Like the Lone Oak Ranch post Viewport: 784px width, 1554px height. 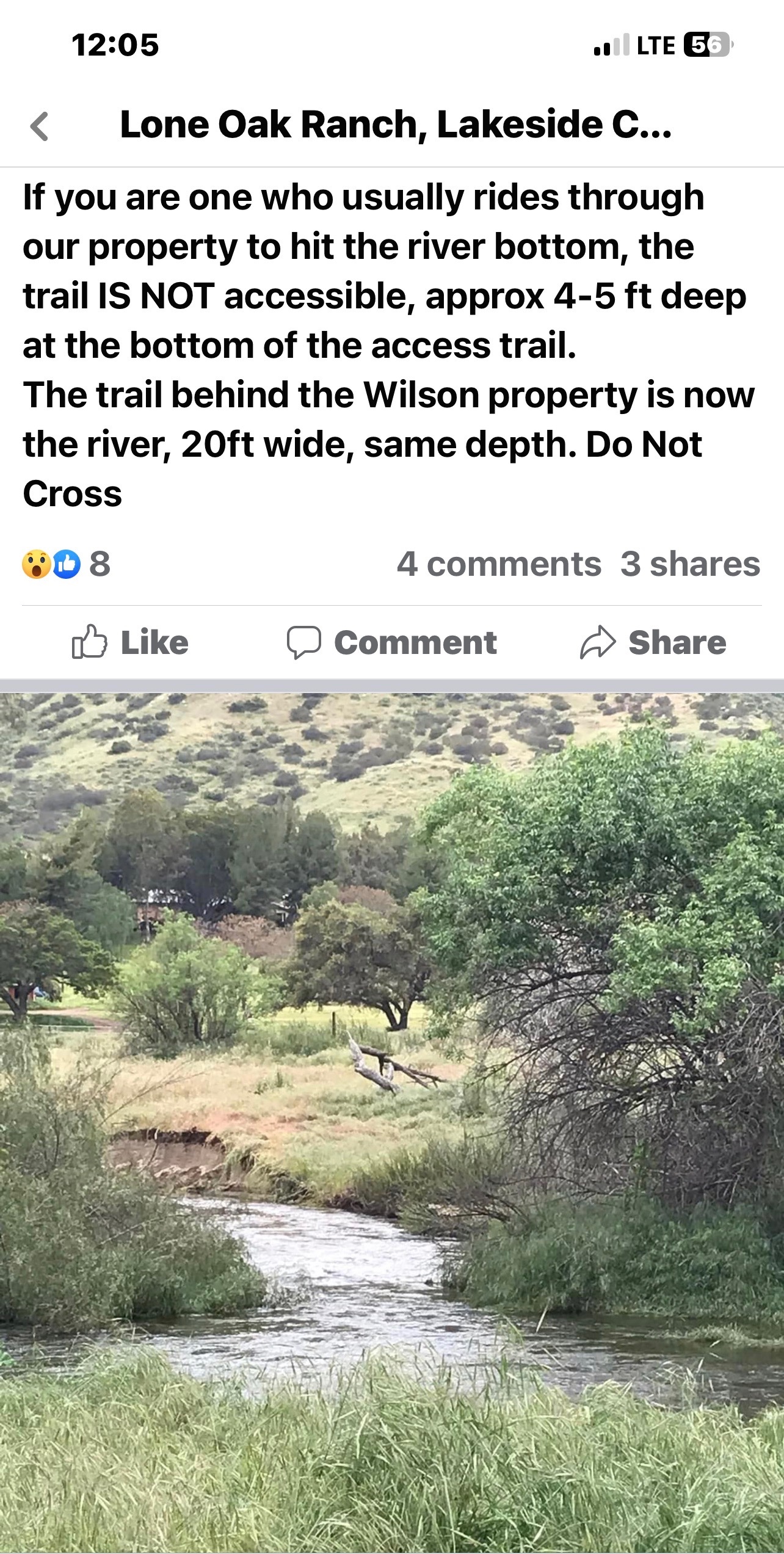tap(130, 642)
